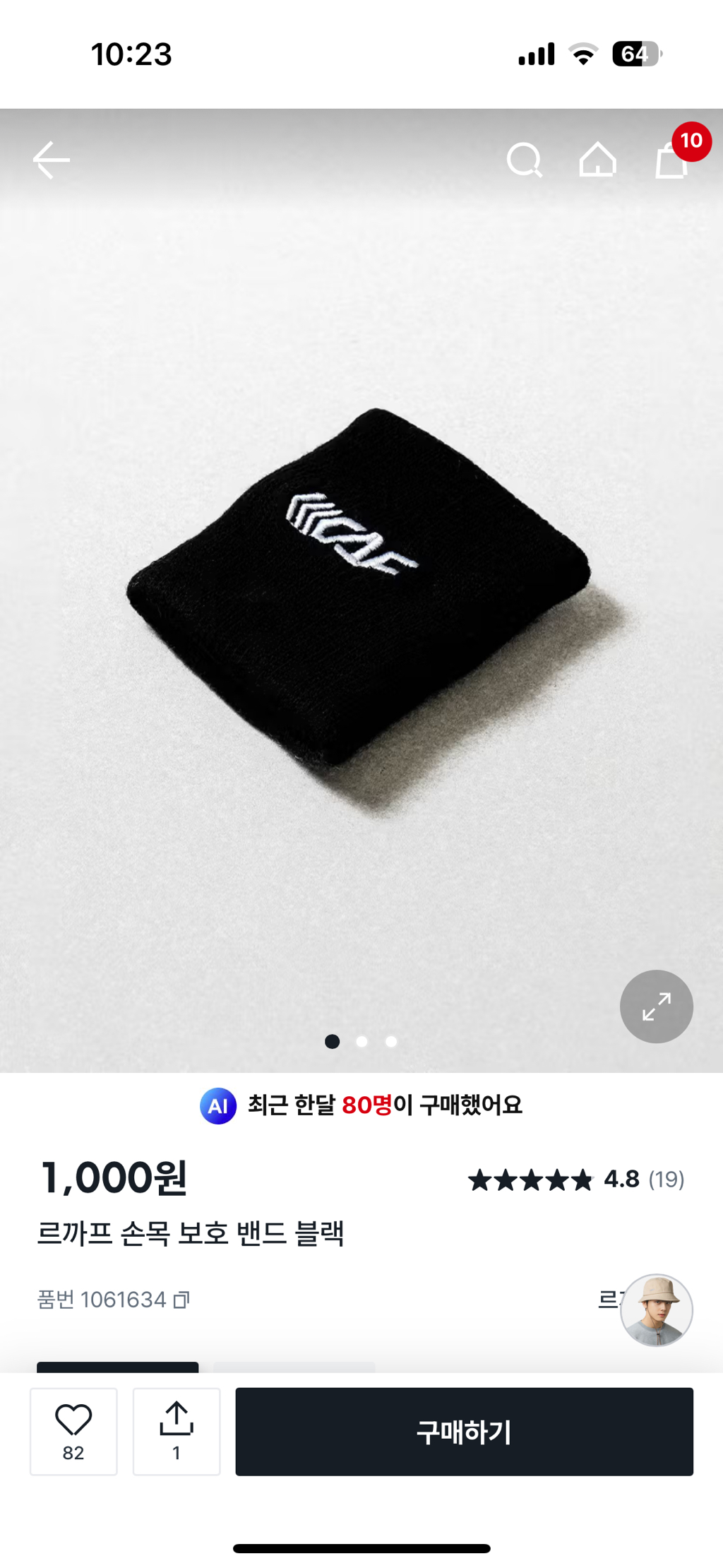Screen dimensions: 723x1568
Task: Expand the product image to fullscreen
Action: 655,1006
